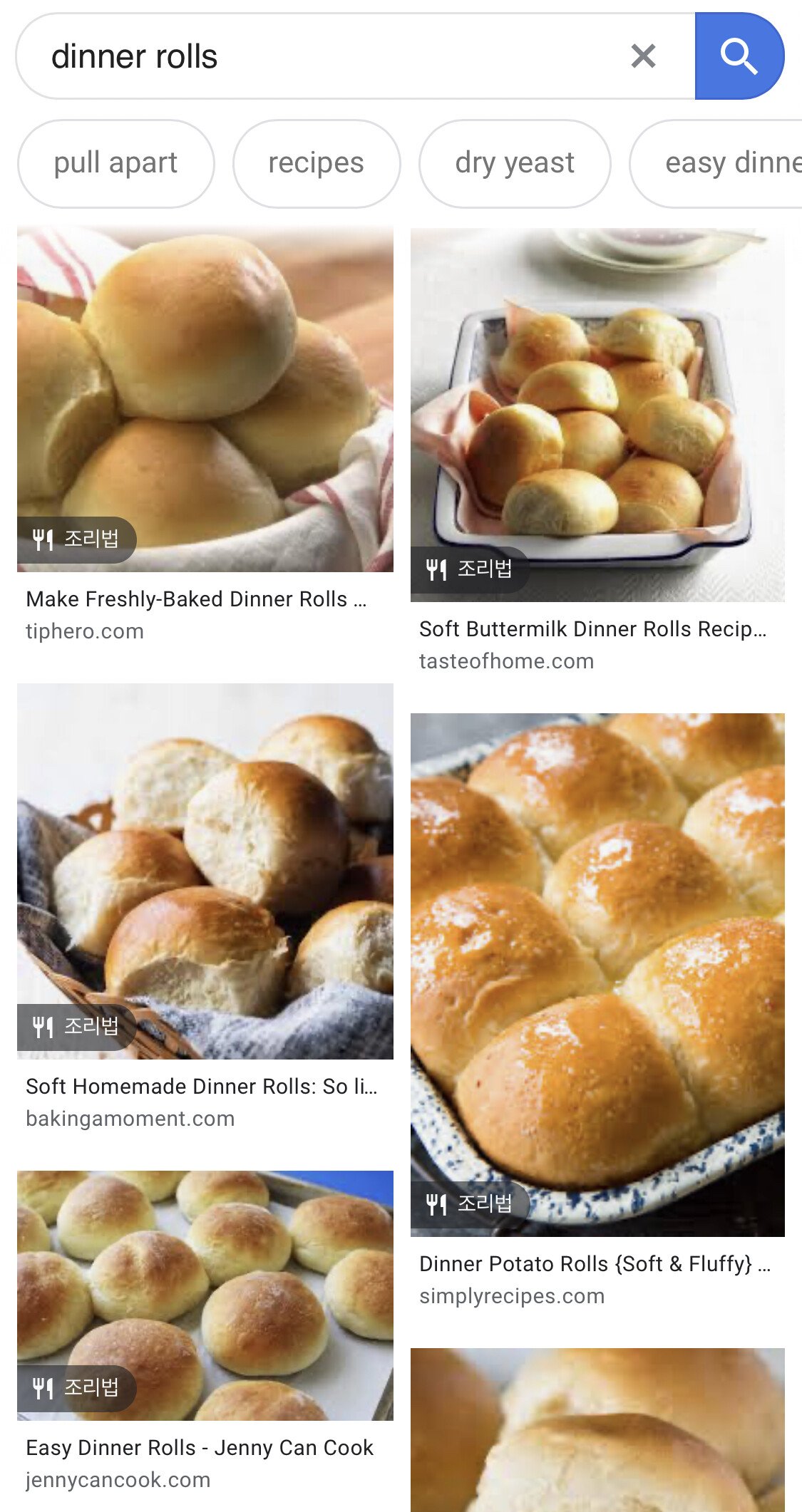The width and height of the screenshot is (802, 1512).
Task: Select the recipes suggestion chip
Action: (x=317, y=163)
